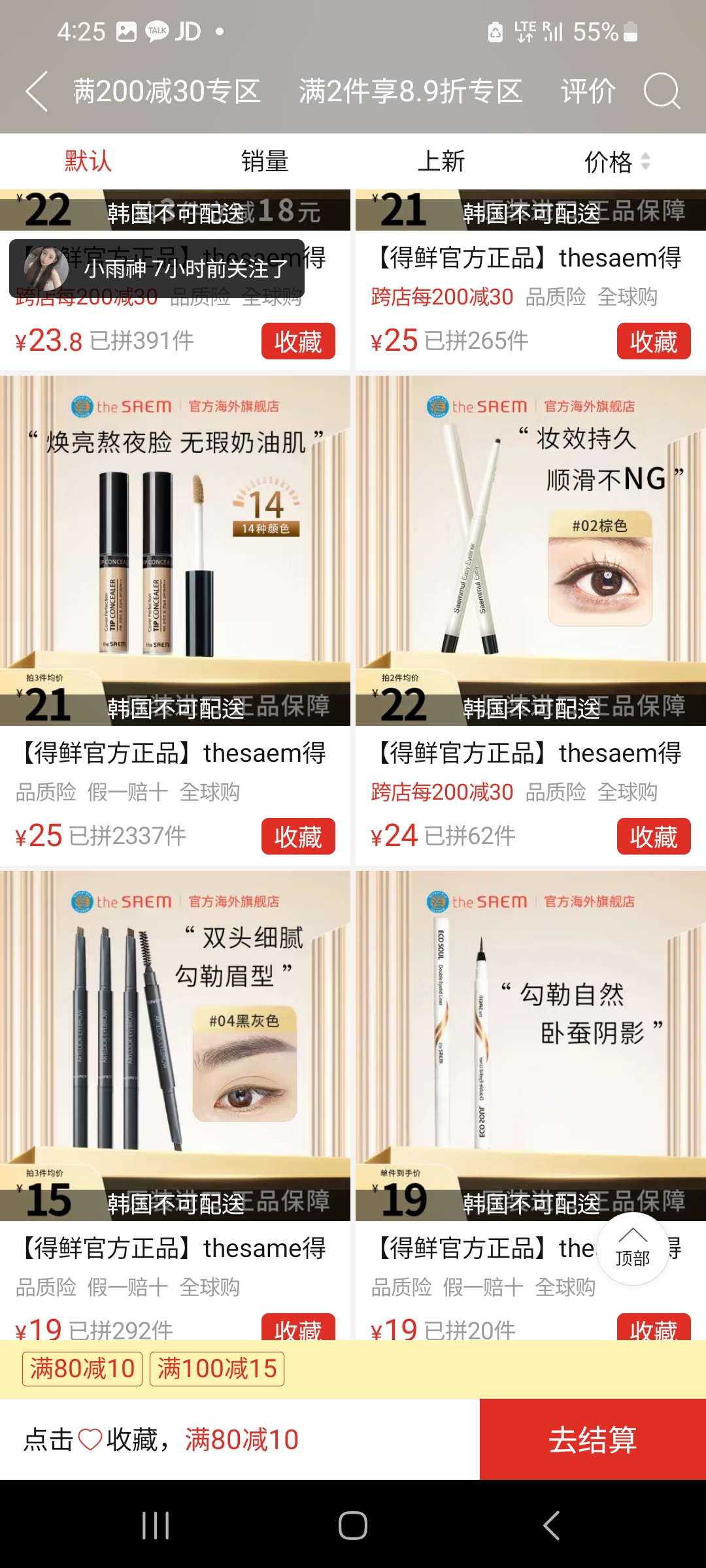Open the tip concealer product card
Viewport: 706px width, 1568px height.
coord(175,549)
